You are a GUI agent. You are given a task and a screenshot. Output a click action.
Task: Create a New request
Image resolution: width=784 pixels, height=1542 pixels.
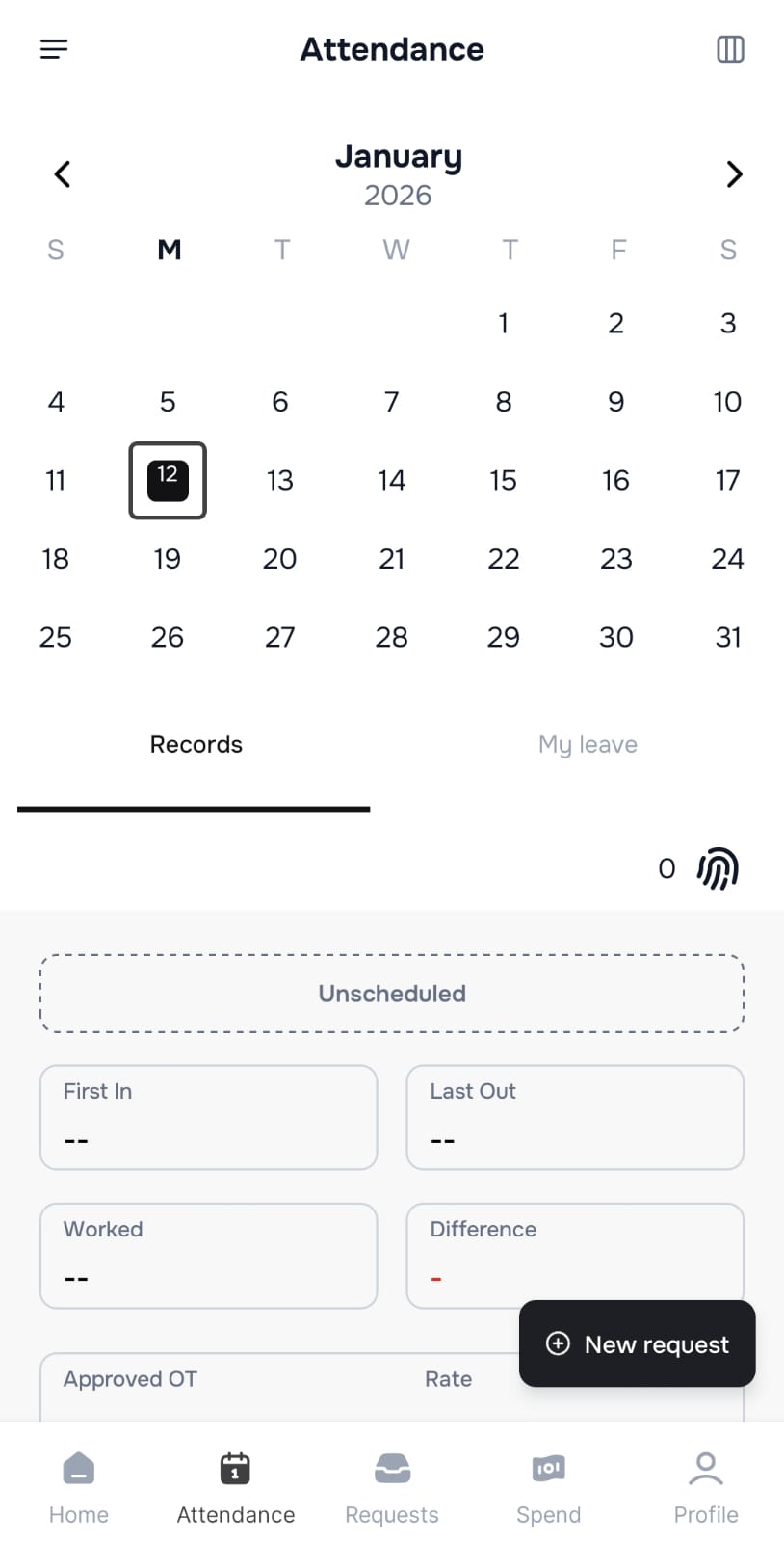tap(638, 1343)
